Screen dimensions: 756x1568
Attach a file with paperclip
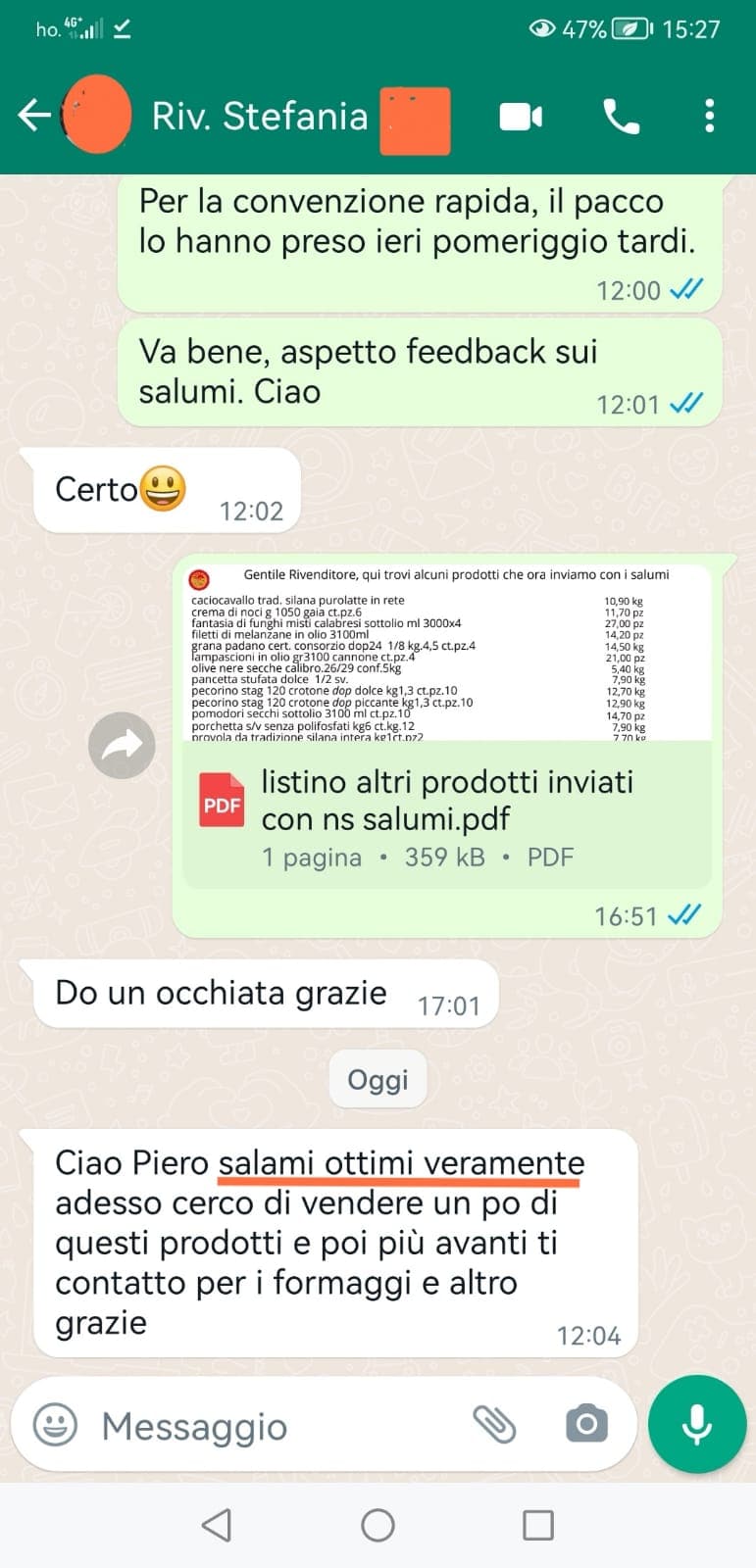(494, 1424)
